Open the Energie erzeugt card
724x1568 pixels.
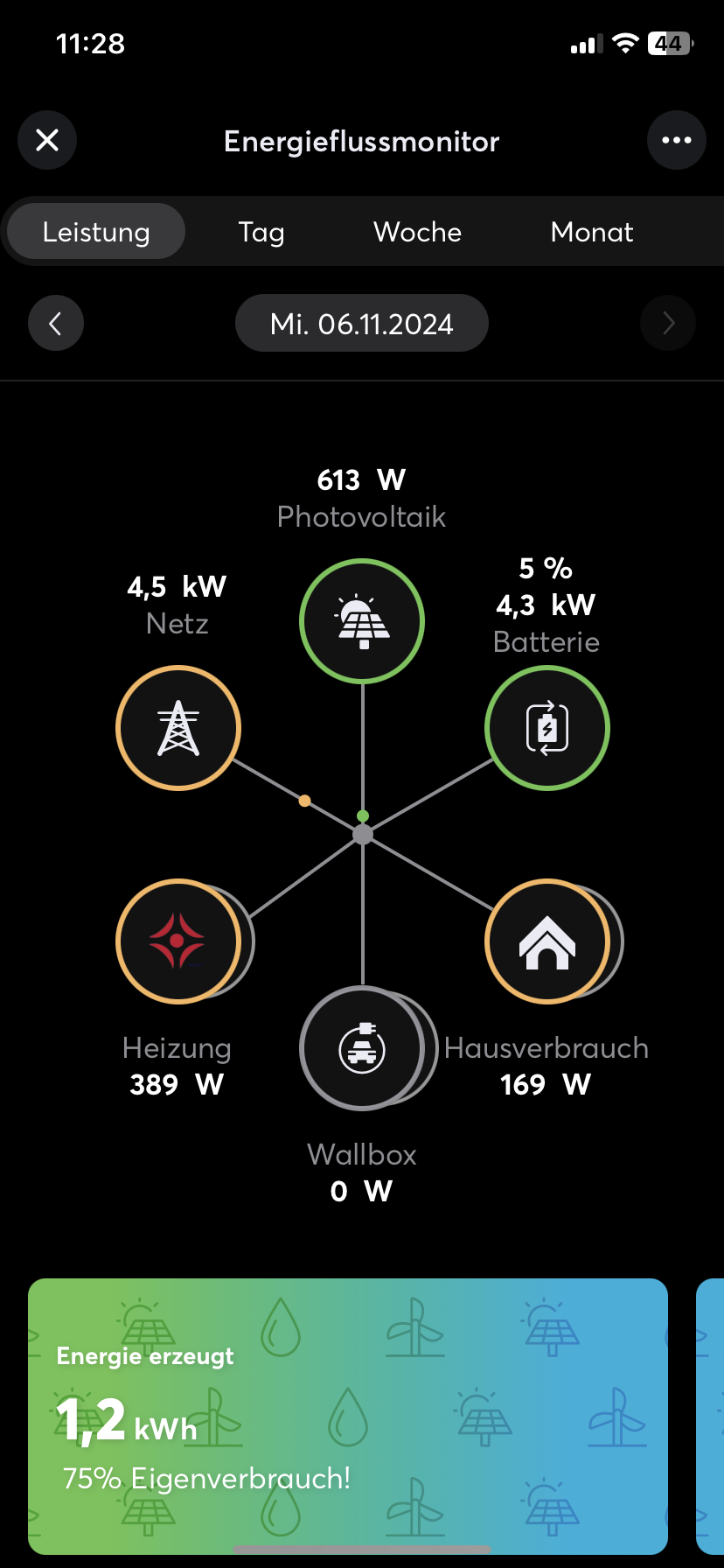(348, 1416)
